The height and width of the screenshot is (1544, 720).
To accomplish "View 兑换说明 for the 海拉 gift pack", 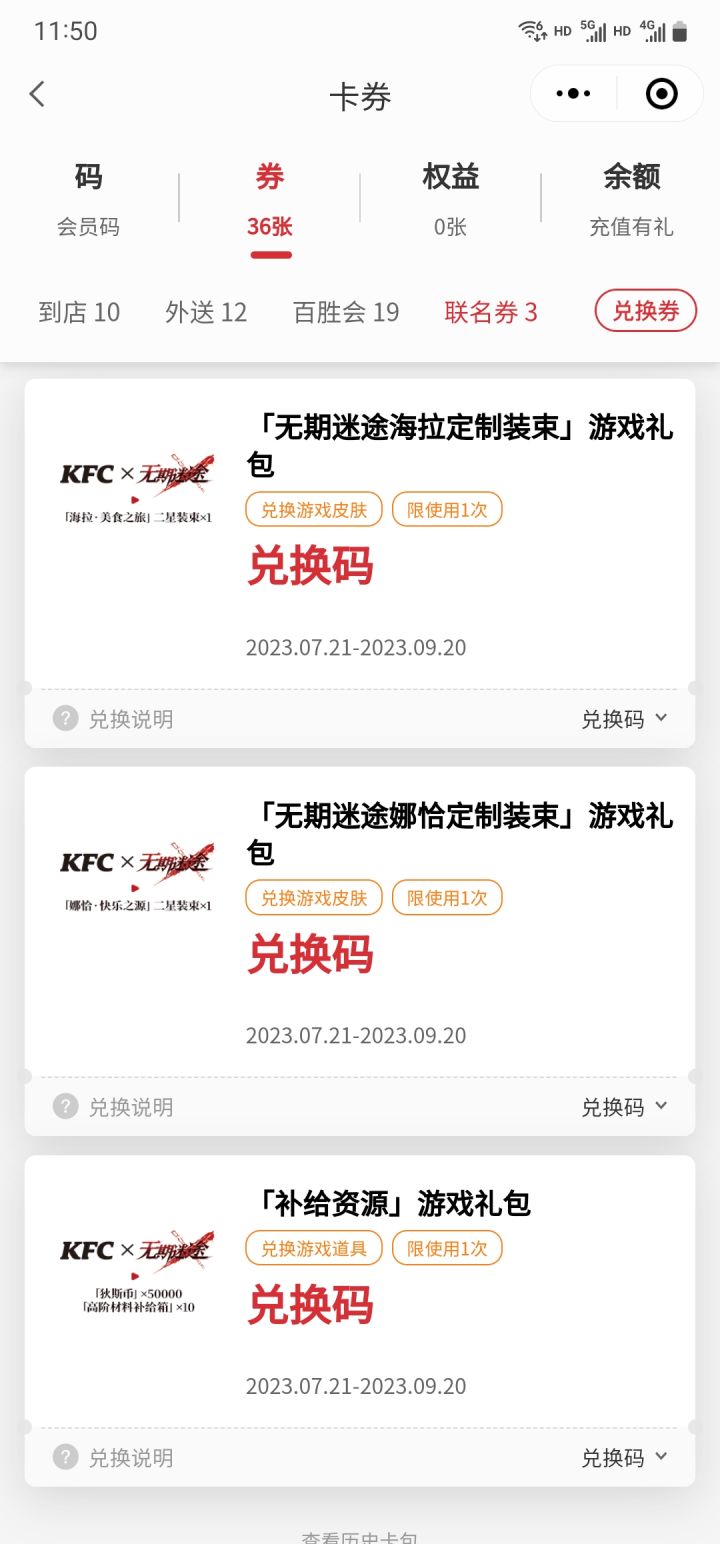I will click(113, 719).
